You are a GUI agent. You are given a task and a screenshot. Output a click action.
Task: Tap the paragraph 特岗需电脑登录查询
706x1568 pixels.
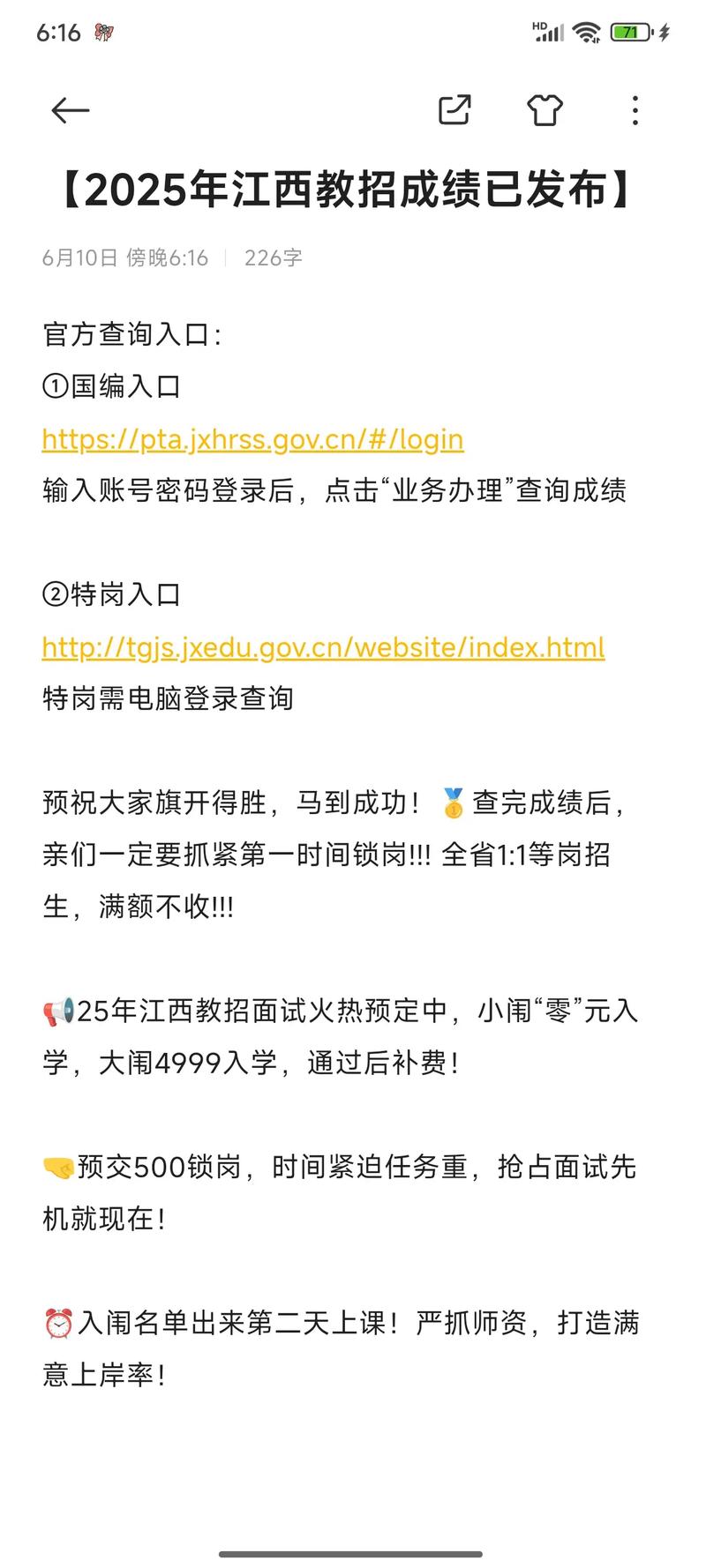click(169, 699)
